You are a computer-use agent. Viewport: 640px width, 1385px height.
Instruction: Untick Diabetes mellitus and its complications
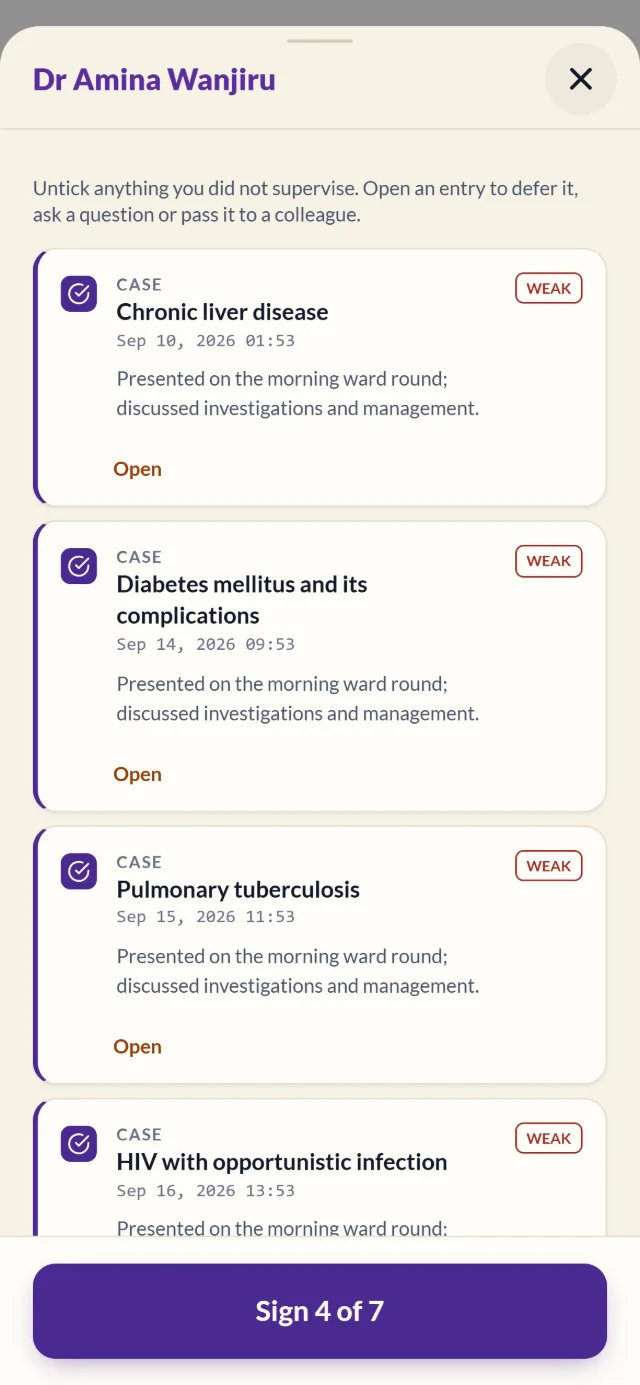[x=79, y=566]
